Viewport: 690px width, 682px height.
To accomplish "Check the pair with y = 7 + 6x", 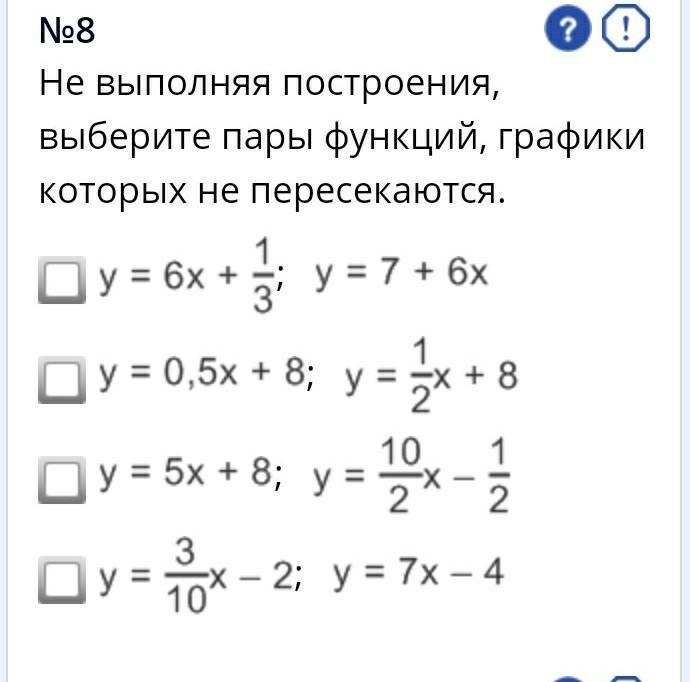I will point(62,280).
